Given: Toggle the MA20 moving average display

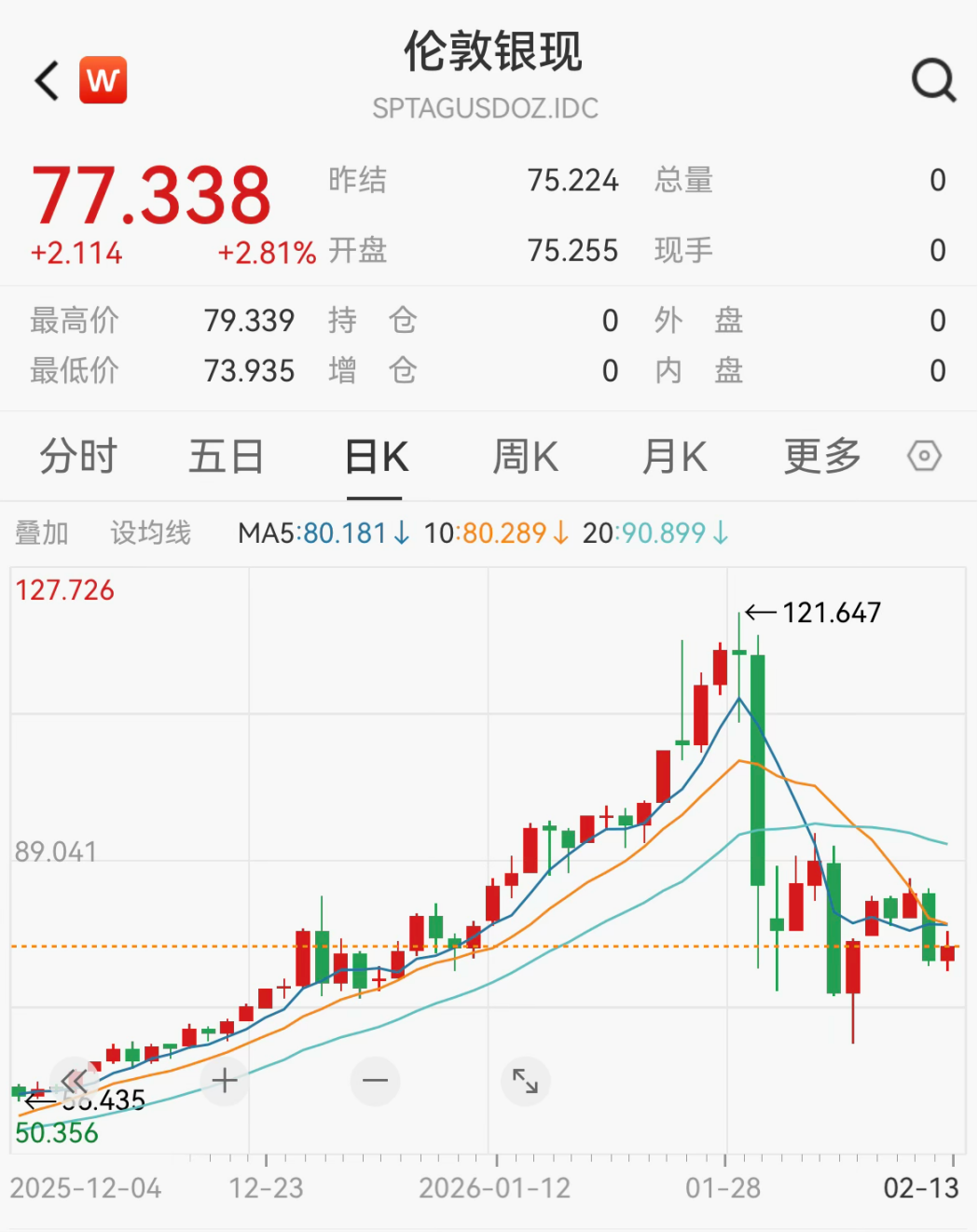Looking at the screenshot, I should tap(657, 533).
